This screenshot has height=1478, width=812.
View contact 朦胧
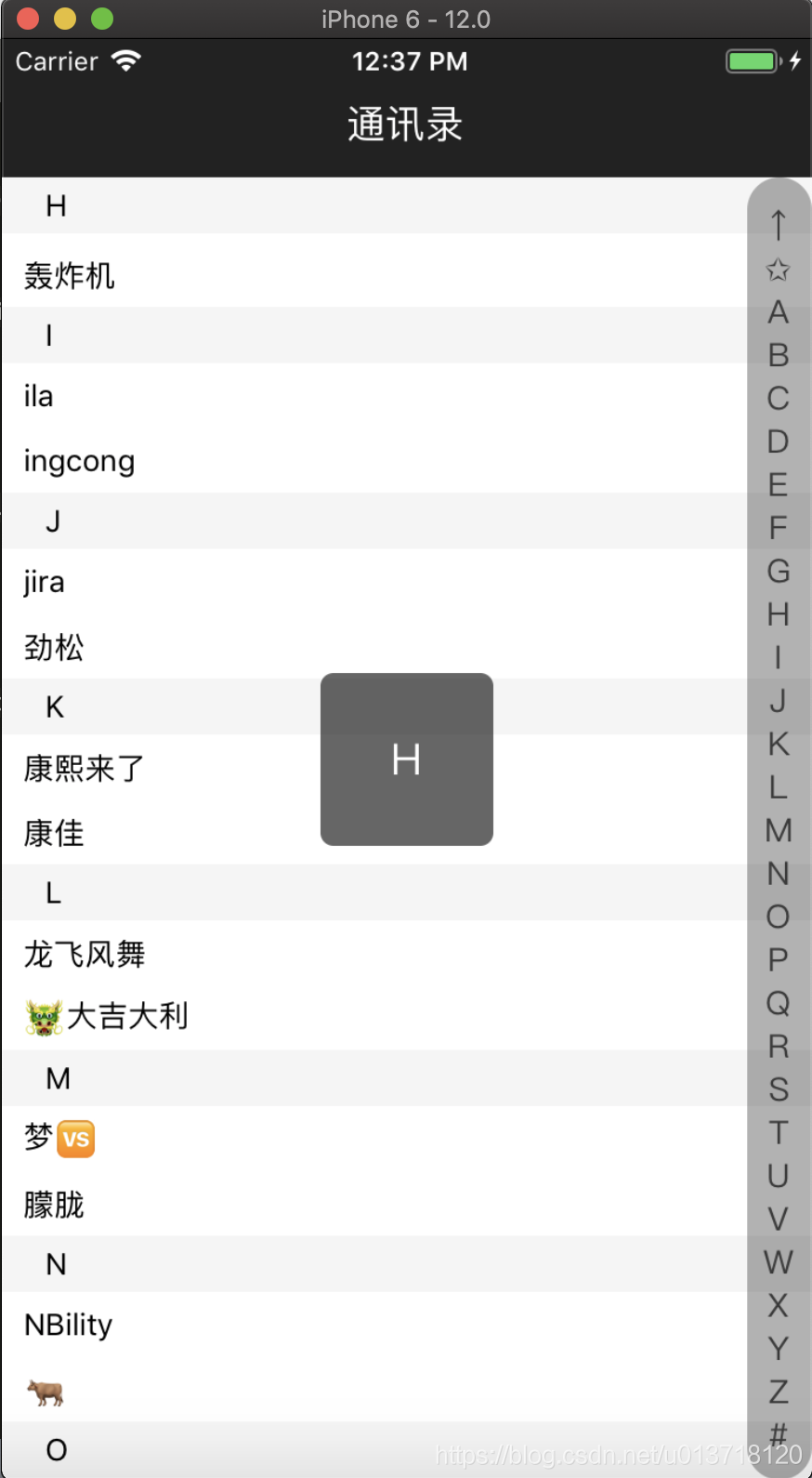click(x=373, y=1205)
